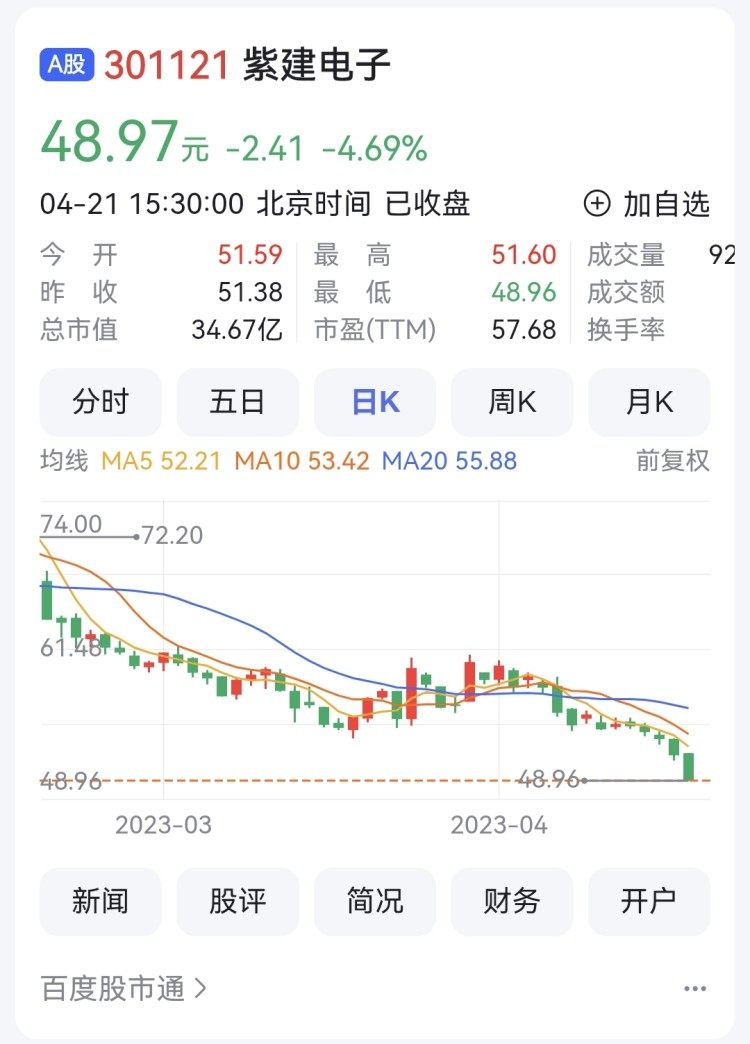Screen dimensions: 750x1044
Task: Show the 周K weekly chart
Action: (x=512, y=402)
